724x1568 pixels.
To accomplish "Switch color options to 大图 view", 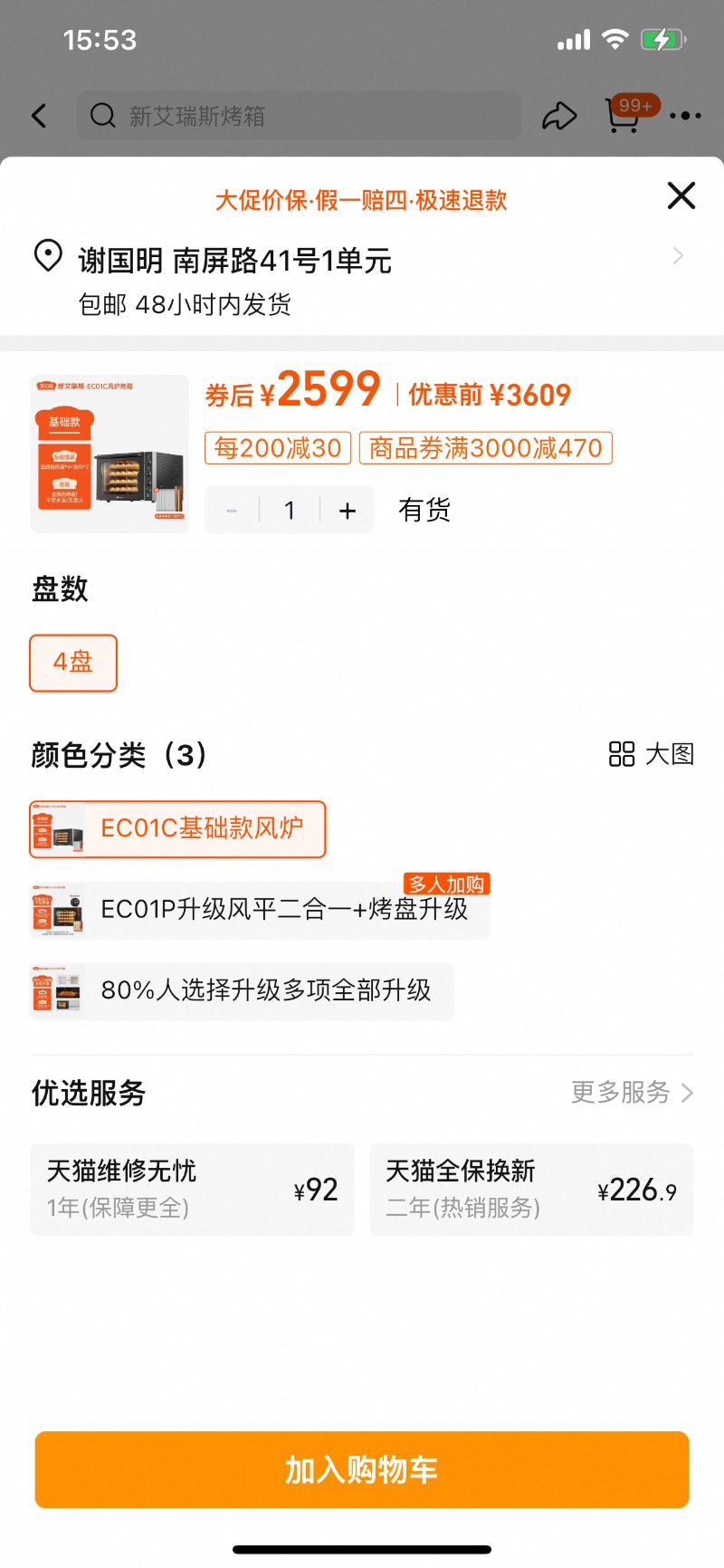I will [x=652, y=754].
